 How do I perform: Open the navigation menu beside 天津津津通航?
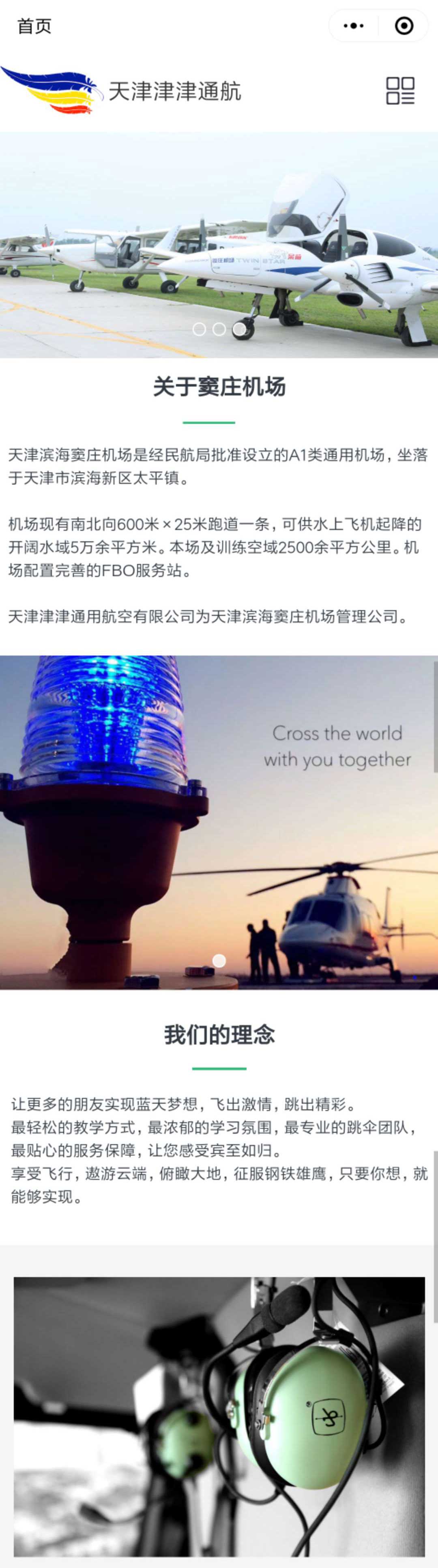click(x=400, y=91)
